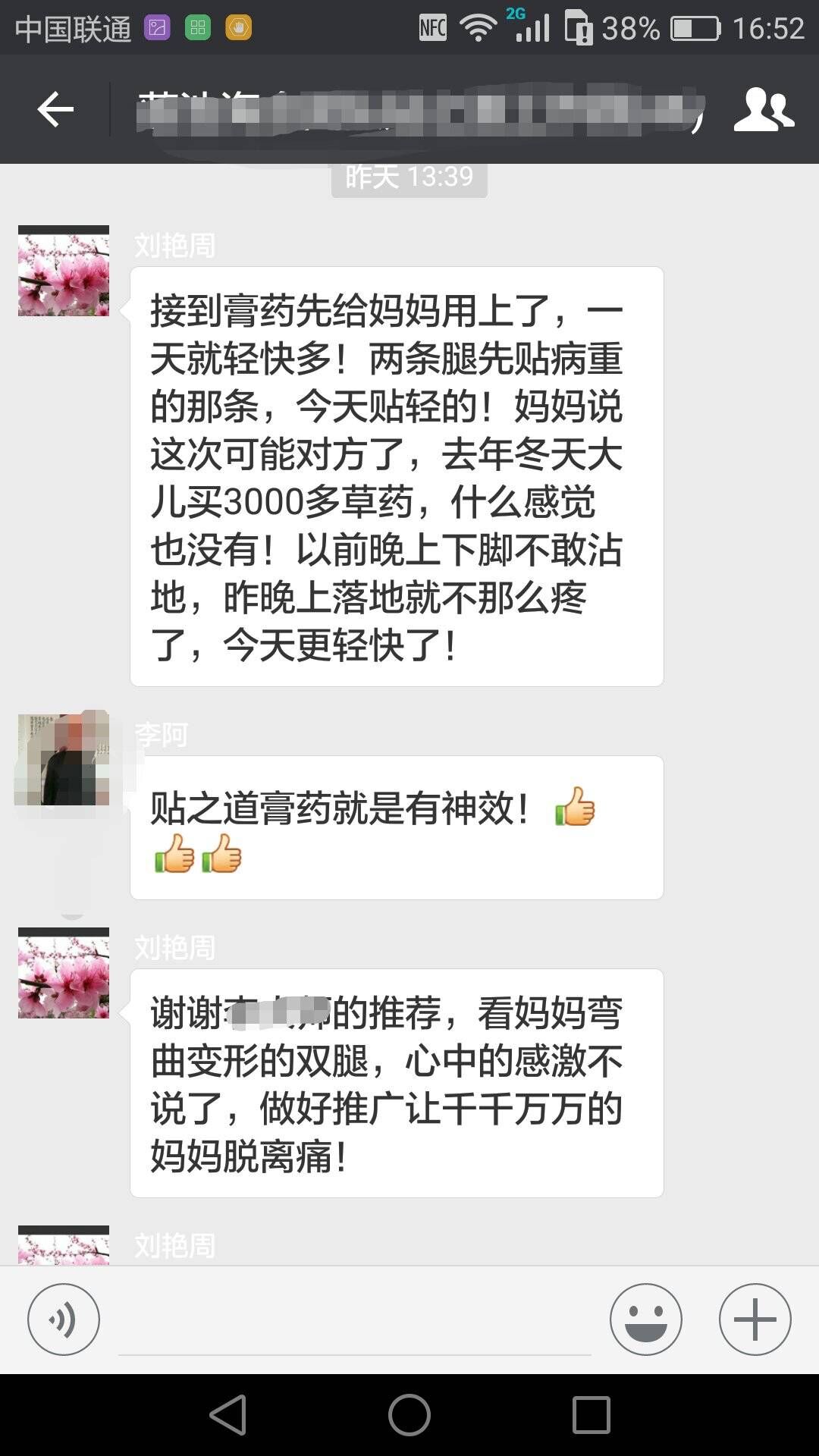Tap the system home button
Screen dimensions: 819x1456
pos(409,1414)
